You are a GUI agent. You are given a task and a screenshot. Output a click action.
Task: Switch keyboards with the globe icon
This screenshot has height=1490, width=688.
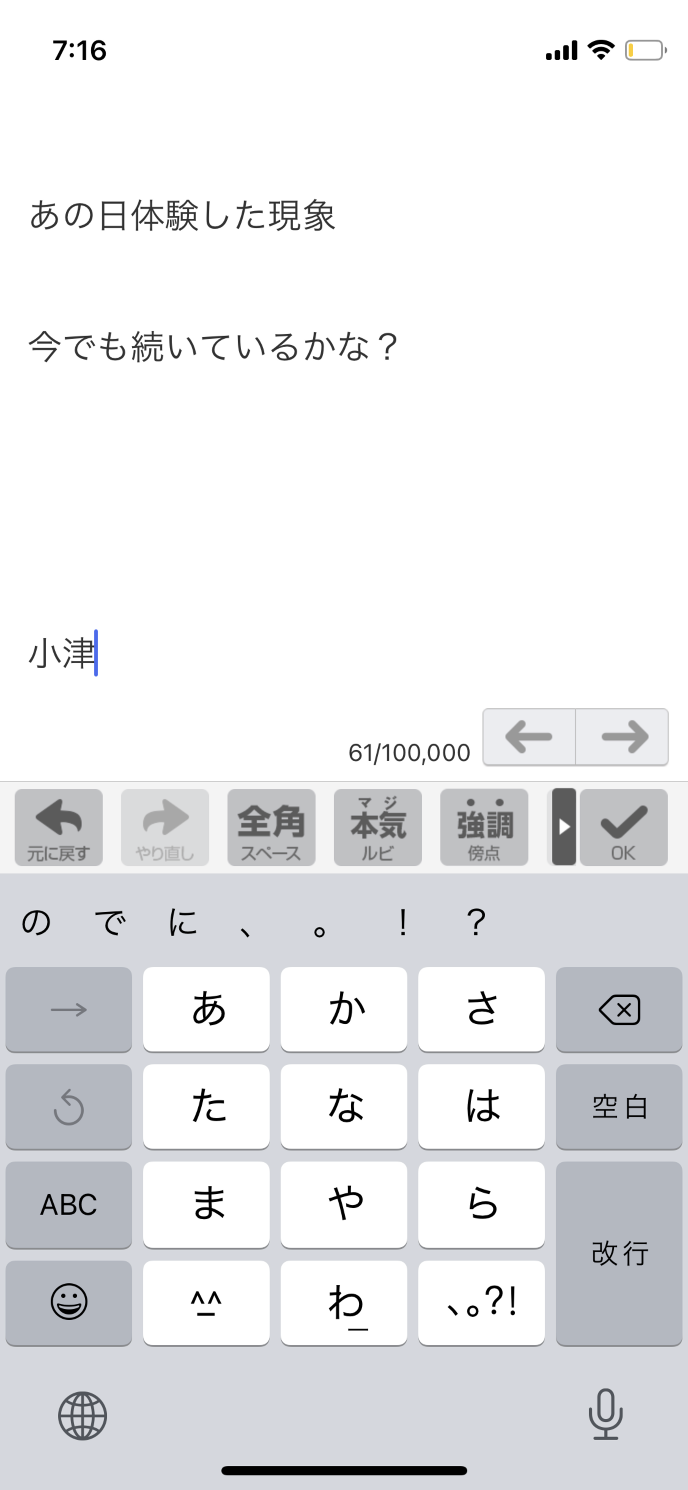click(82, 1415)
